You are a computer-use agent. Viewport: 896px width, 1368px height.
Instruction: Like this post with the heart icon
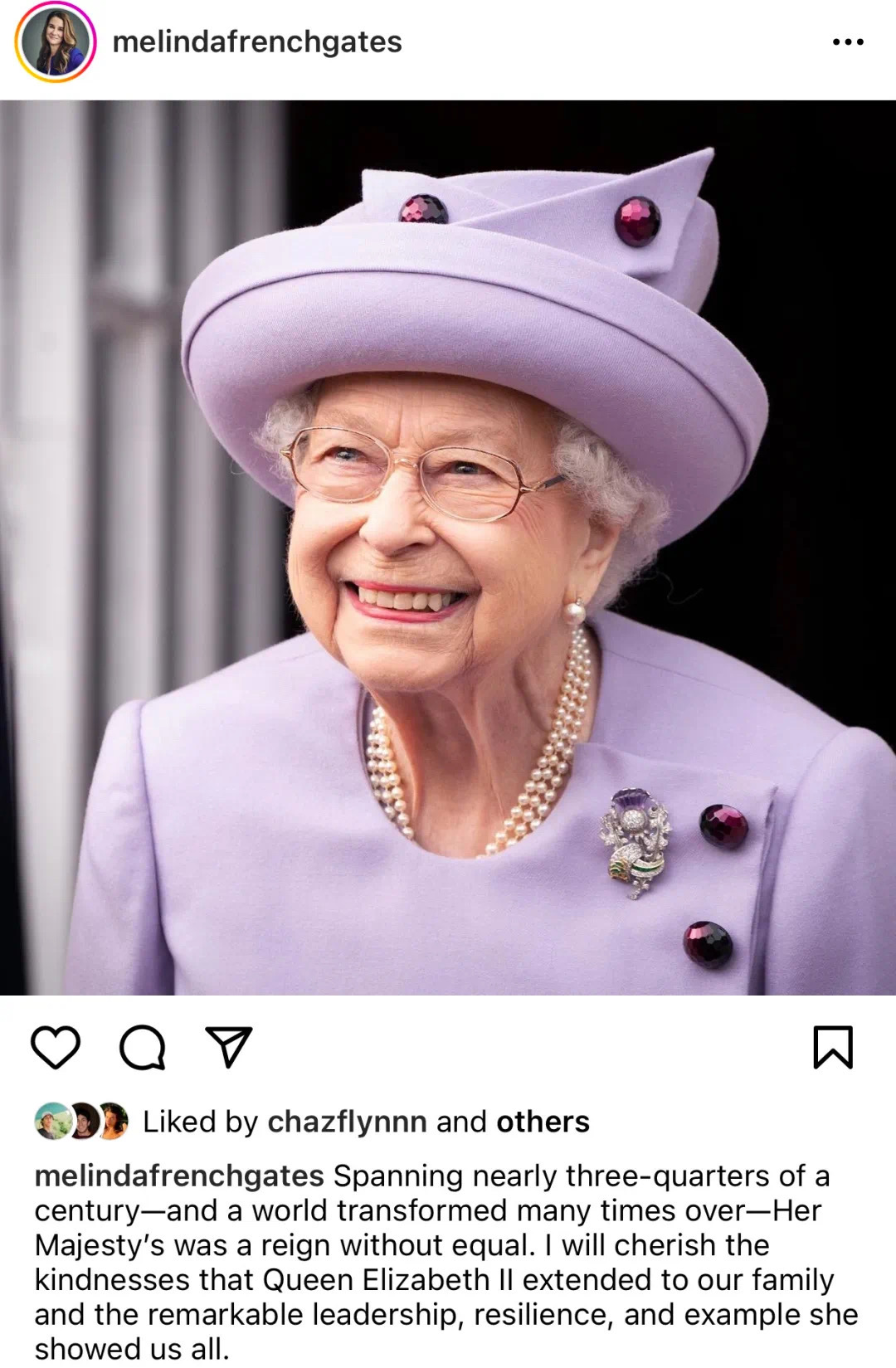tap(56, 1047)
